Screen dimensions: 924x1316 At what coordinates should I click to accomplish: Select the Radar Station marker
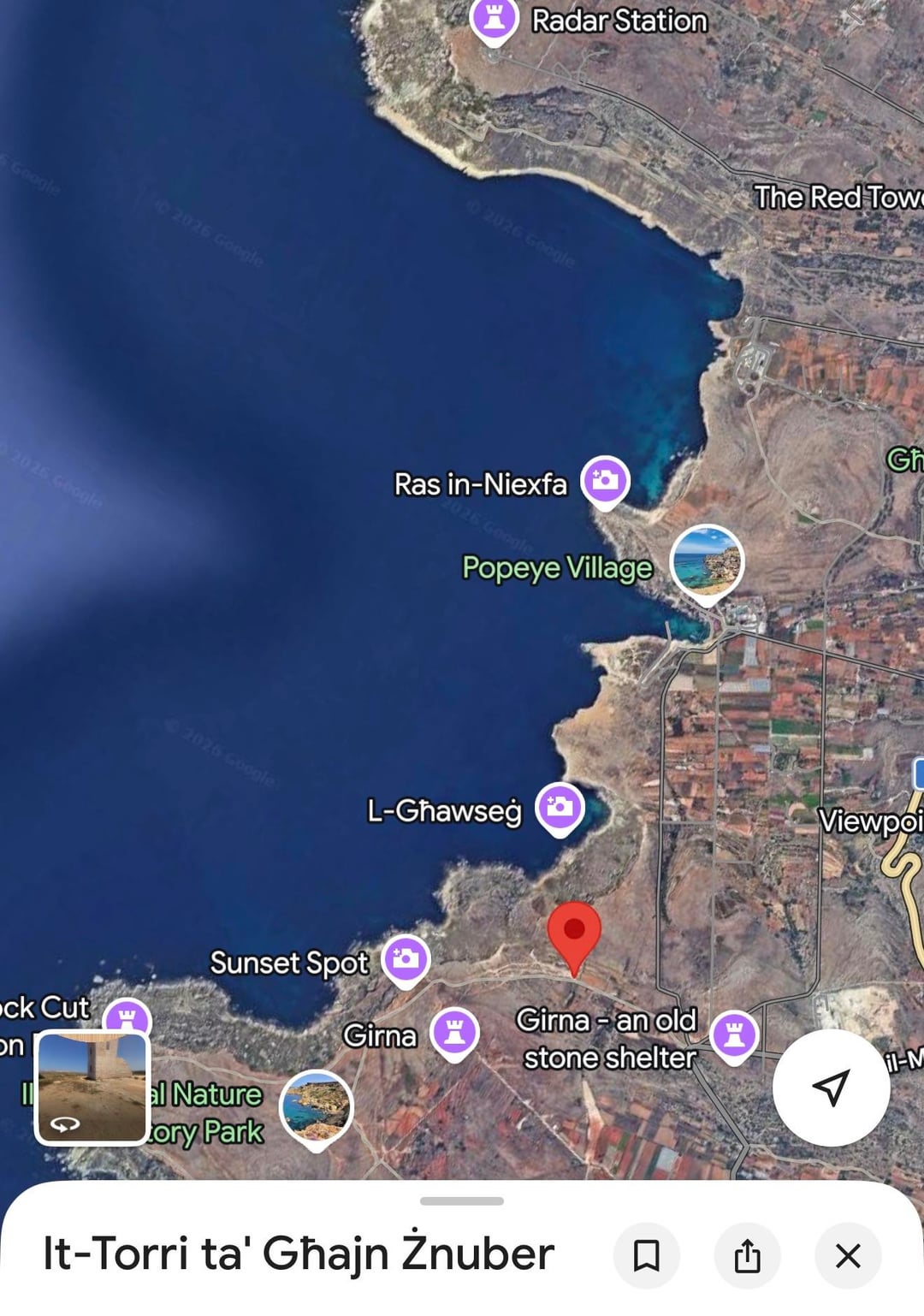pyautogui.click(x=495, y=17)
